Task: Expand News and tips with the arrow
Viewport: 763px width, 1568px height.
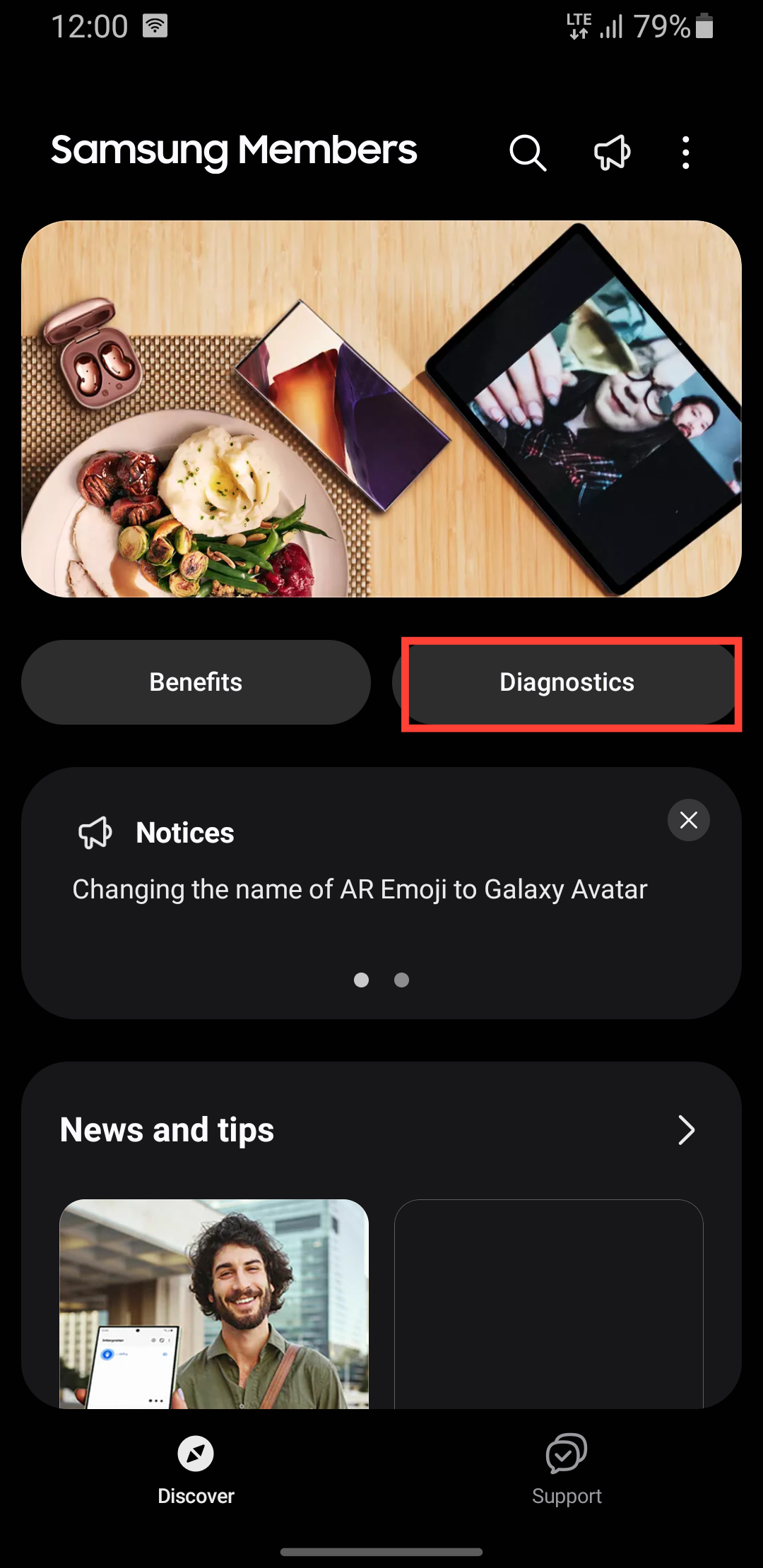Action: coord(686,1130)
